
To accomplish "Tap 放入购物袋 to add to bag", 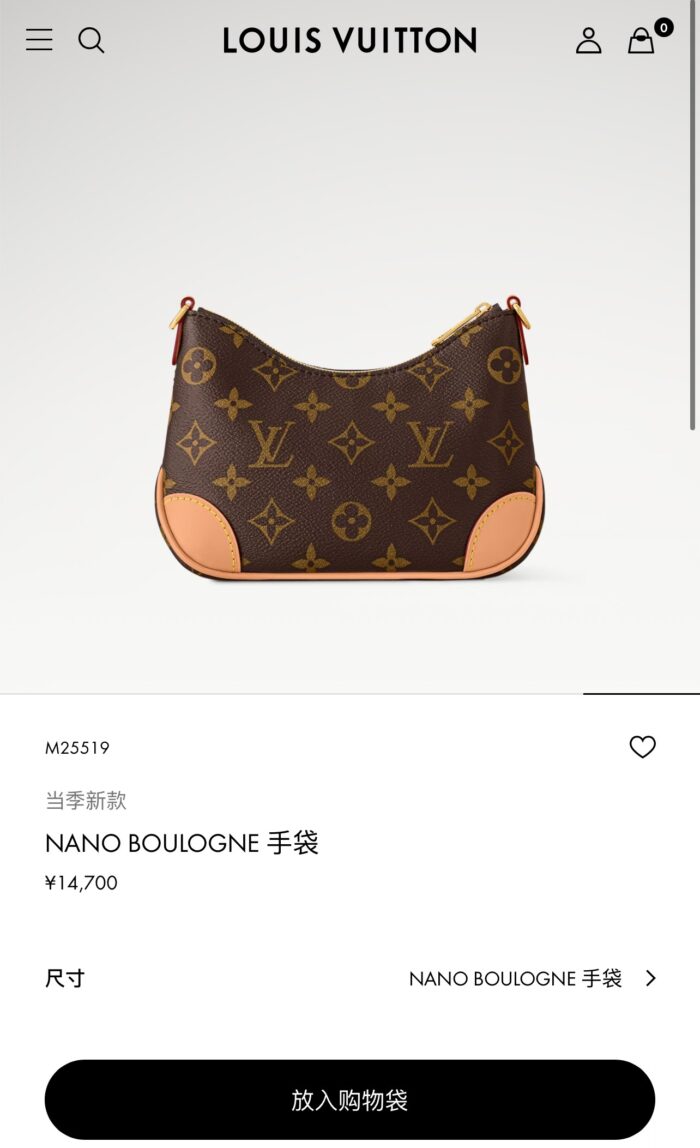I will (350, 1100).
